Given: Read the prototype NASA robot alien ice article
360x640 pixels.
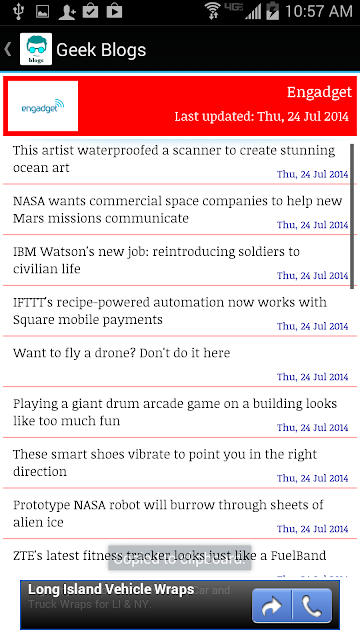Looking at the screenshot, I should 178,513.
